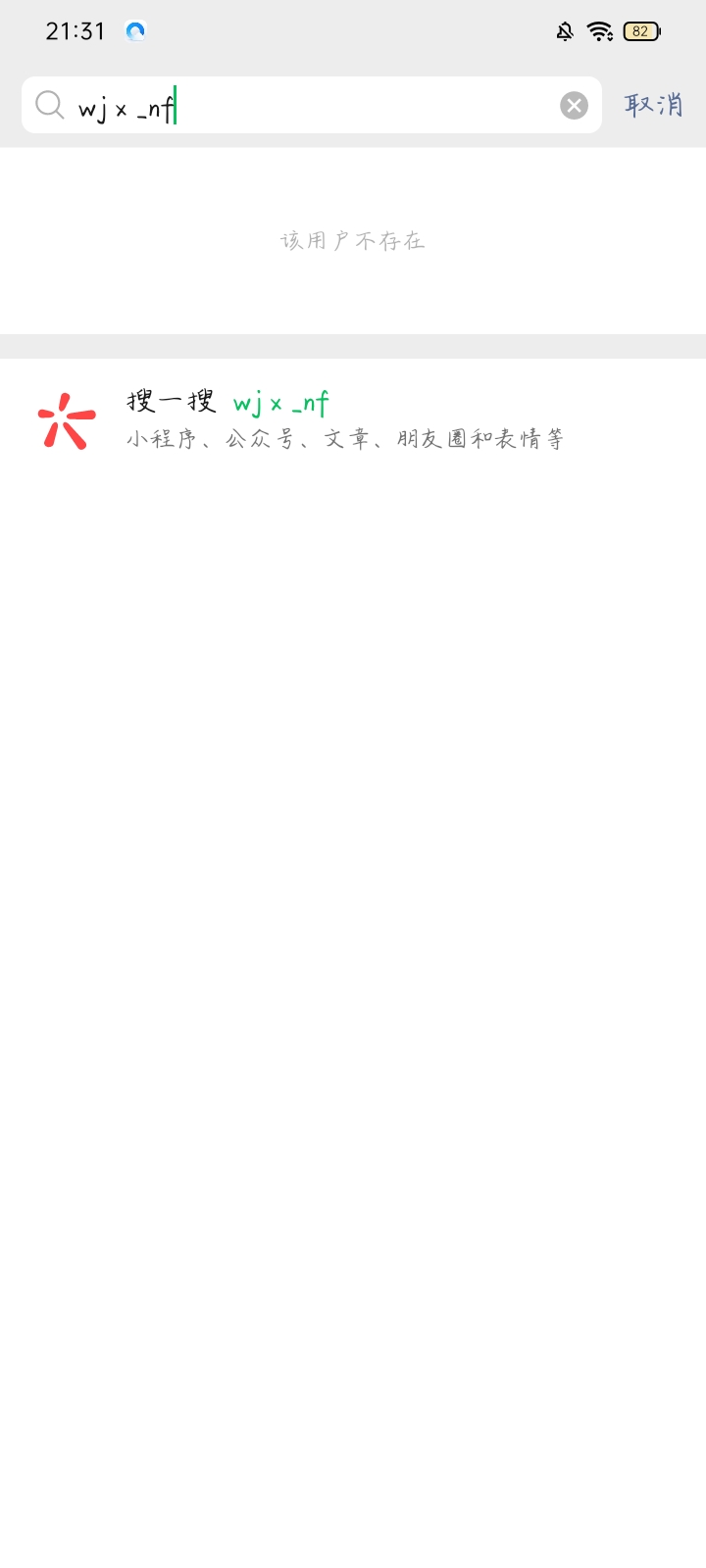This screenshot has height=1568, width=706.
Task: Open 搜一搜 results for wjx_nf
Action: coord(353,421)
